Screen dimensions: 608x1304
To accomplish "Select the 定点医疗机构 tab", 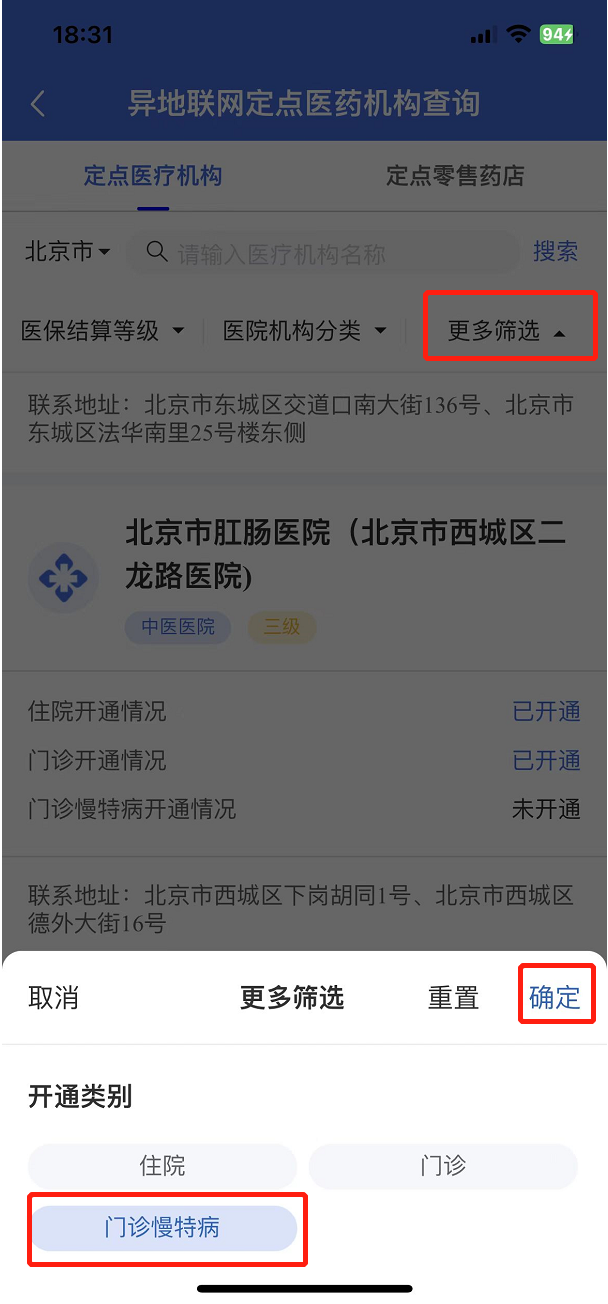I will click(x=153, y=176).
